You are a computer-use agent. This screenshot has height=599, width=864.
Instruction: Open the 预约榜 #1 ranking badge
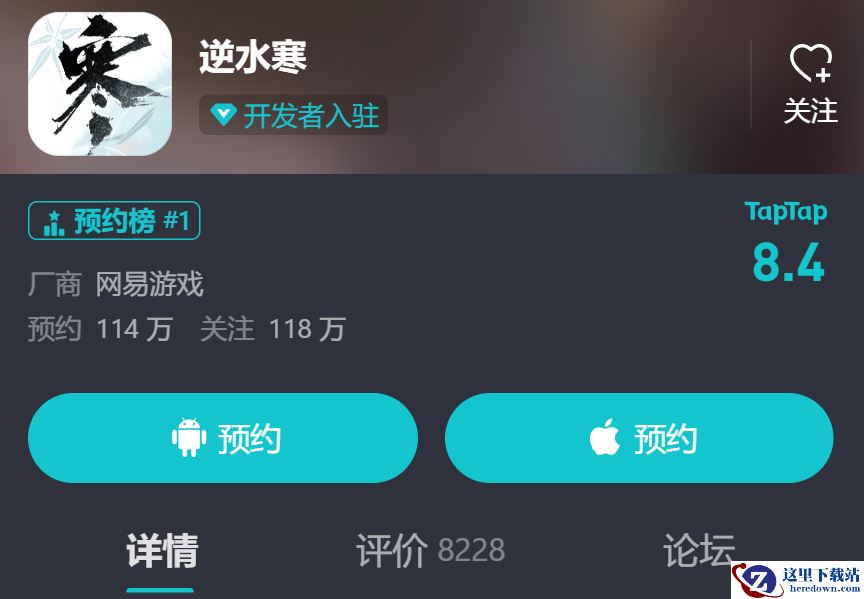115,221
